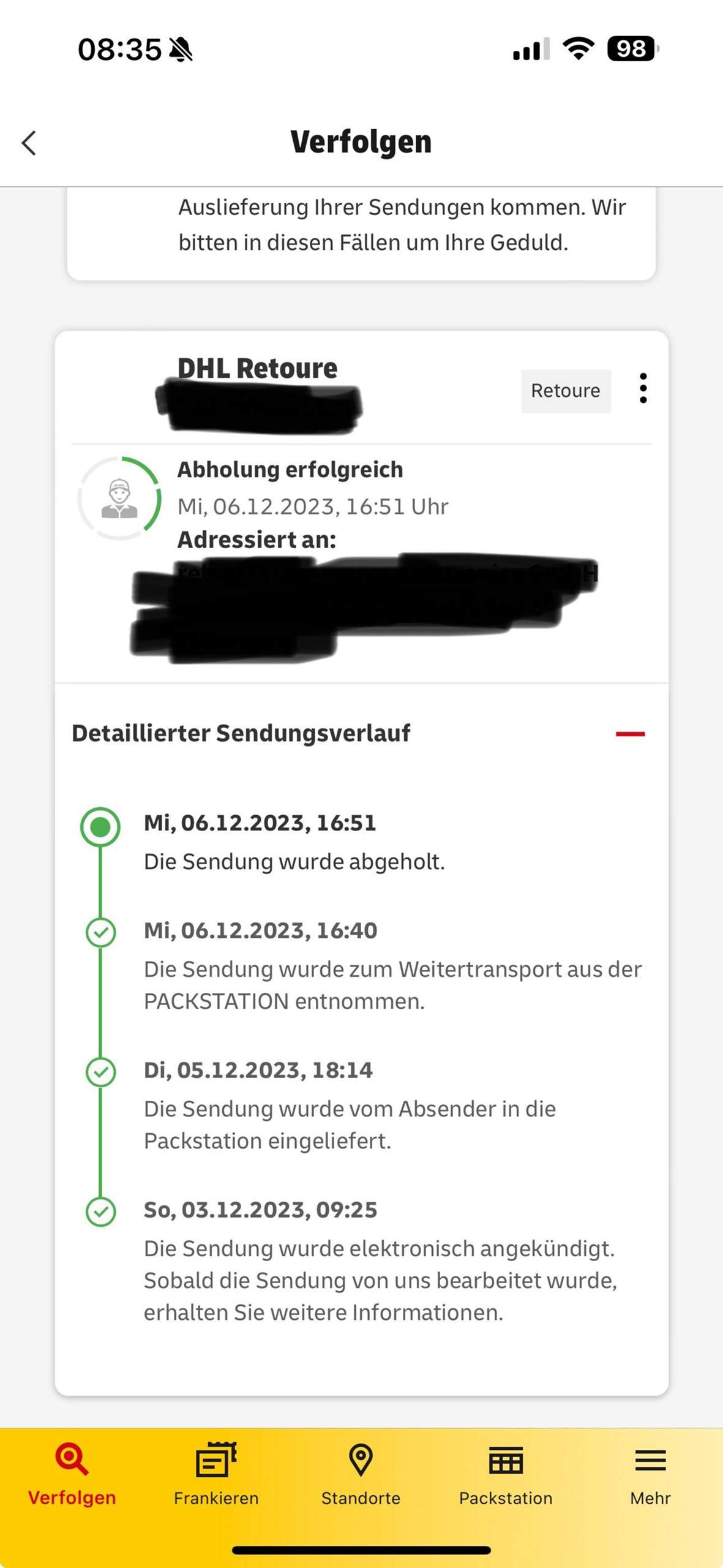Open the three-dot options menu
Image resolution: width=723 pixels, height=1568 pixels.
click(x=643, y=389)
